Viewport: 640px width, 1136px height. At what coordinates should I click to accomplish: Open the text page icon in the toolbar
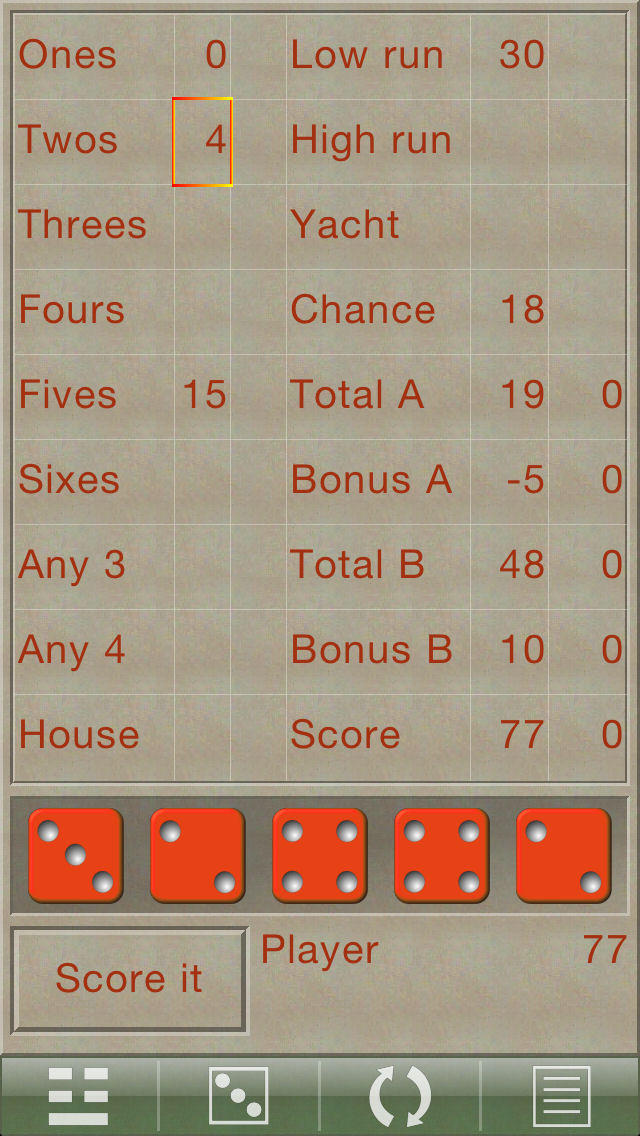click(x=561, y=1095)
